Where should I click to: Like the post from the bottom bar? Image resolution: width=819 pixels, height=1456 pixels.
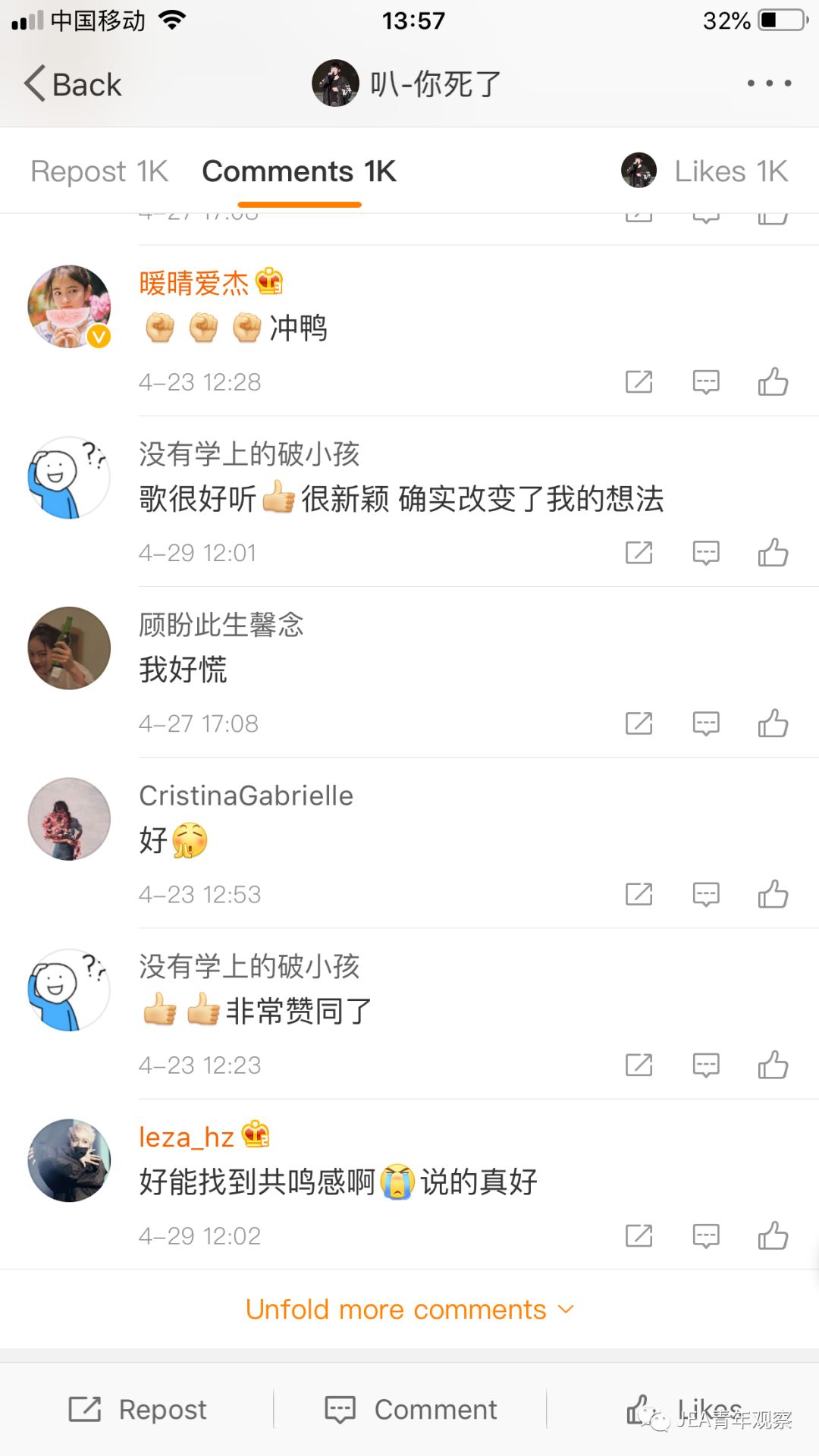682,1410
